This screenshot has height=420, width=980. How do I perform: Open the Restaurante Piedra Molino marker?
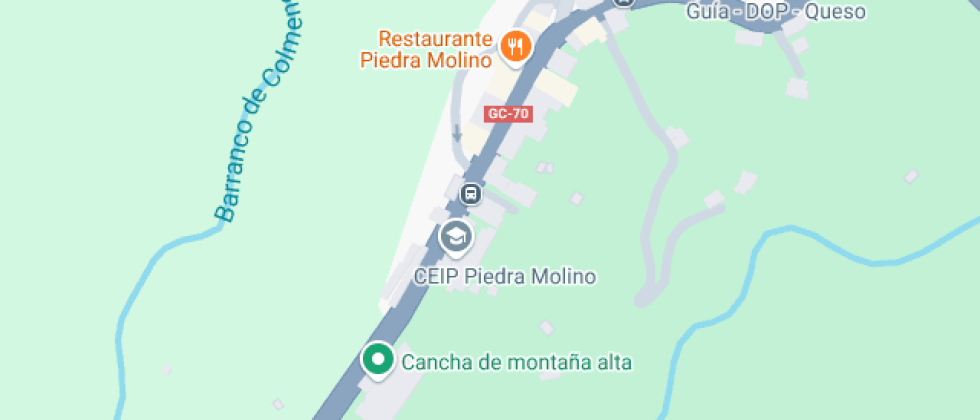point(516,44)
